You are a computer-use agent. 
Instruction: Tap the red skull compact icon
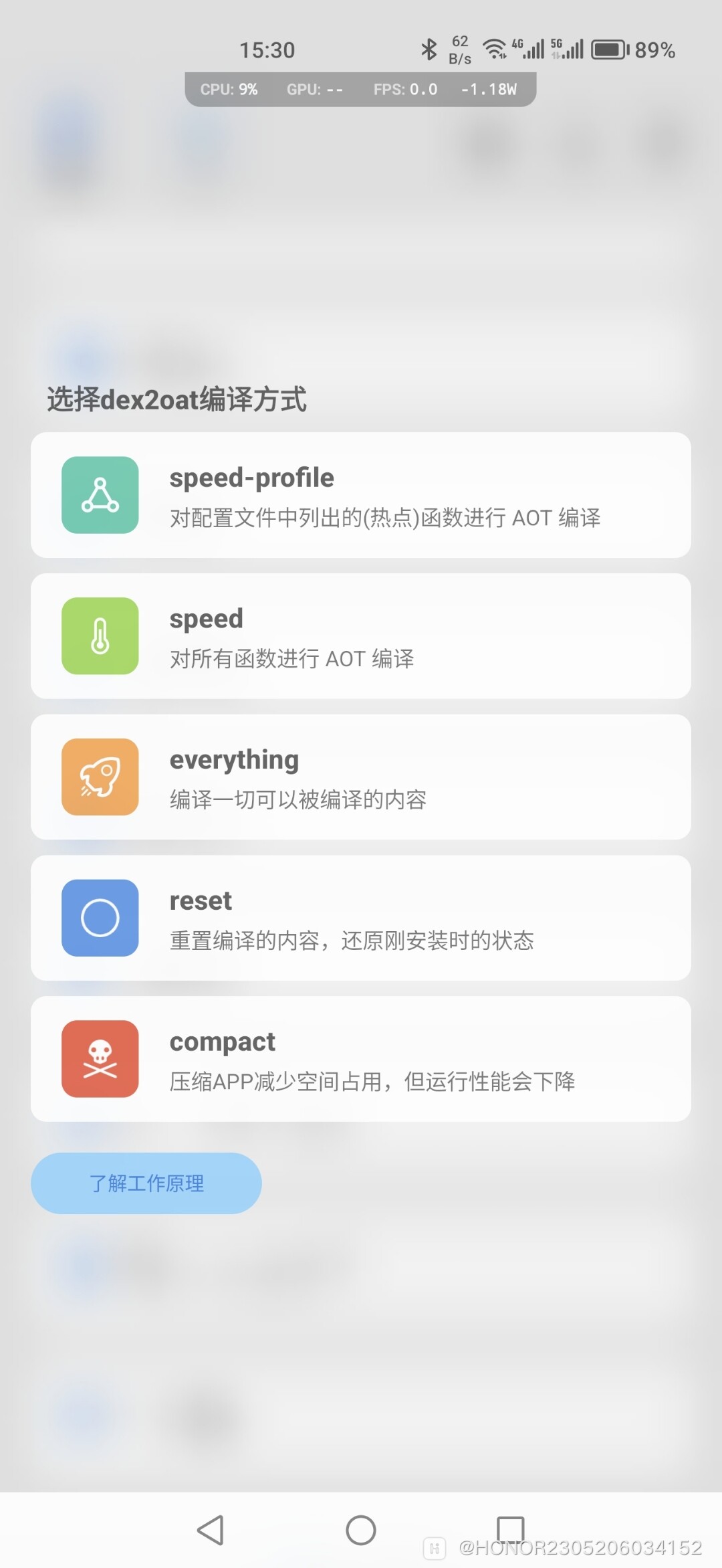(x=100, y=1058)
